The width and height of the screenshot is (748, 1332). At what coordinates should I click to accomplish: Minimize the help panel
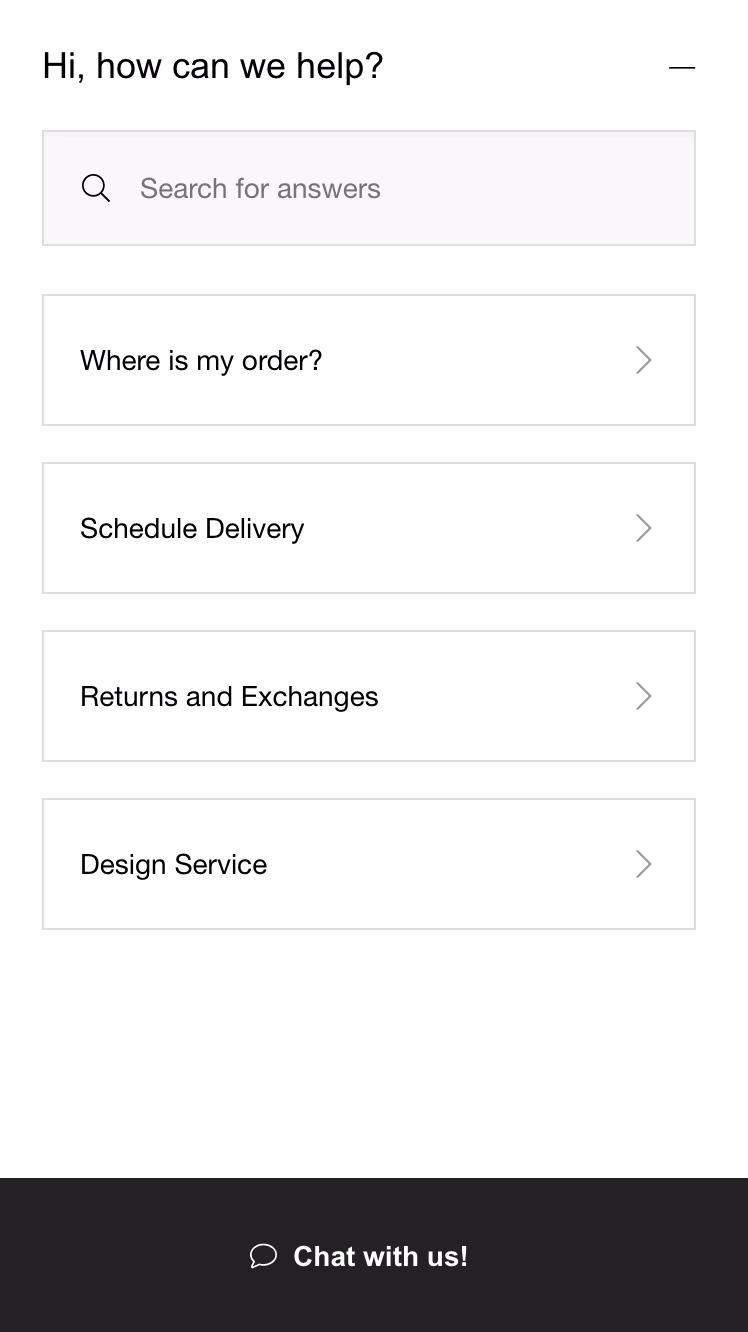[x=682, y=68]
